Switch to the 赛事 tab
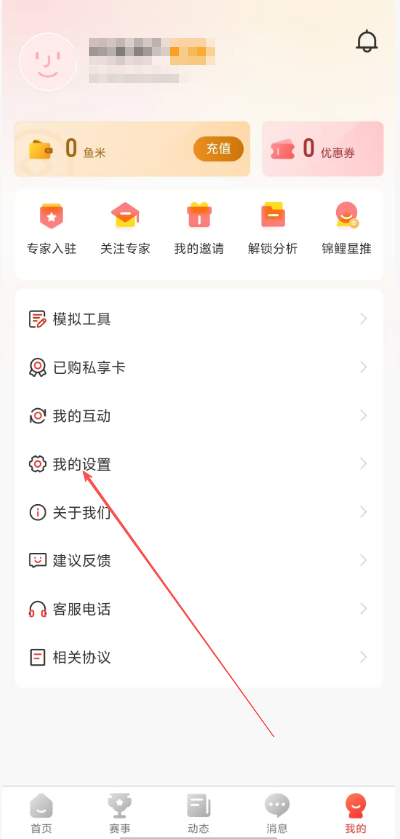The width and height of the screenshot is (400, 839). pyautogui.click(x=120, y=814)
